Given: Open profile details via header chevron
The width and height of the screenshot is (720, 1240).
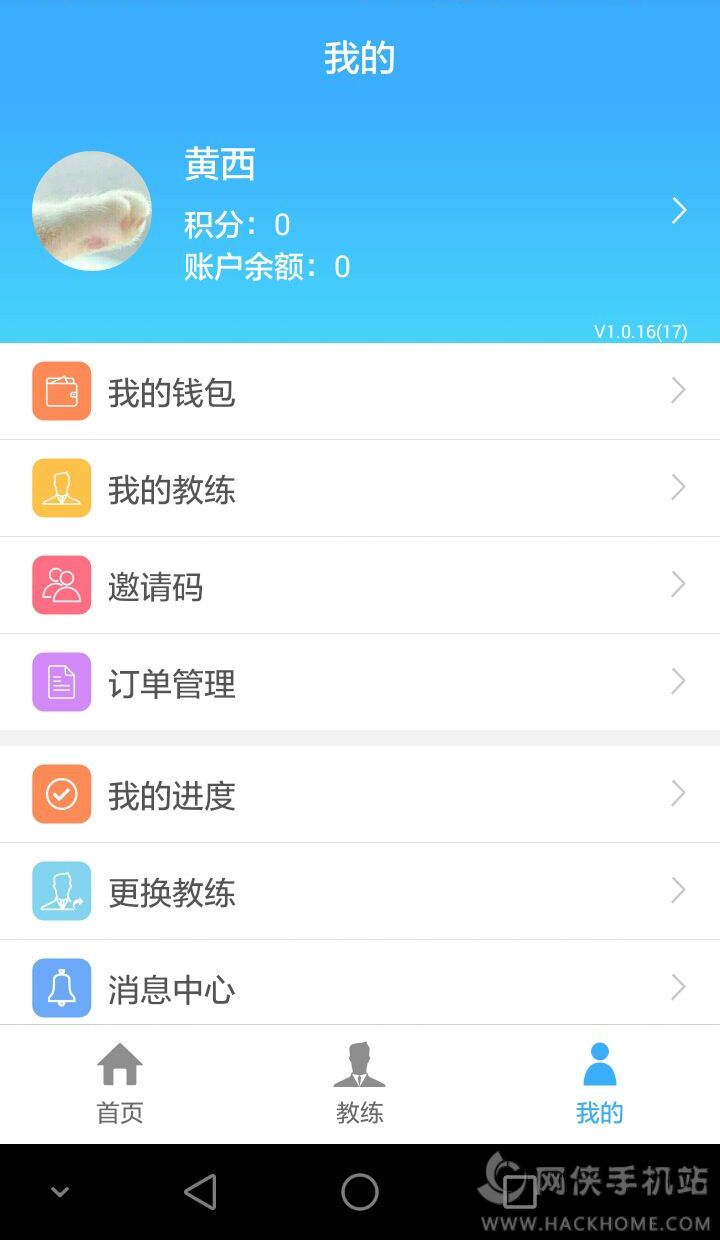Looking at the screenshot, I should 679,211.
